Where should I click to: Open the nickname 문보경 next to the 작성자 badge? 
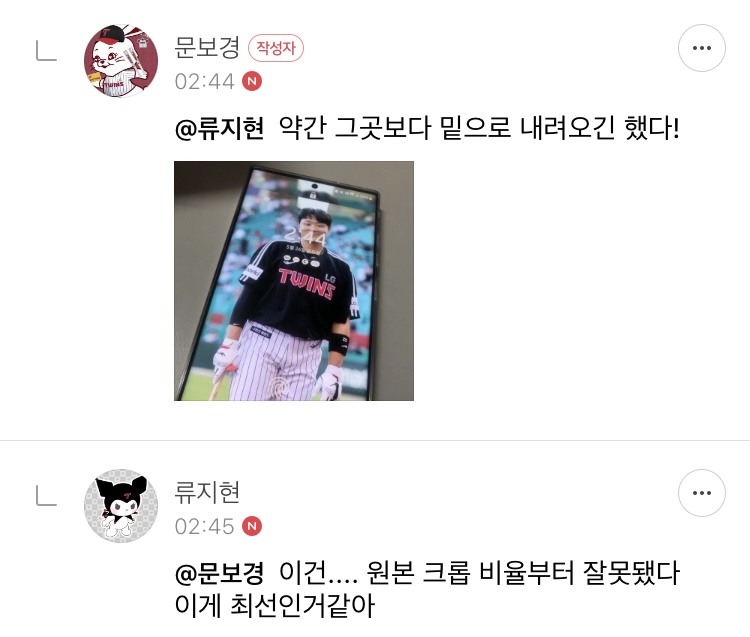click(207, 47)
